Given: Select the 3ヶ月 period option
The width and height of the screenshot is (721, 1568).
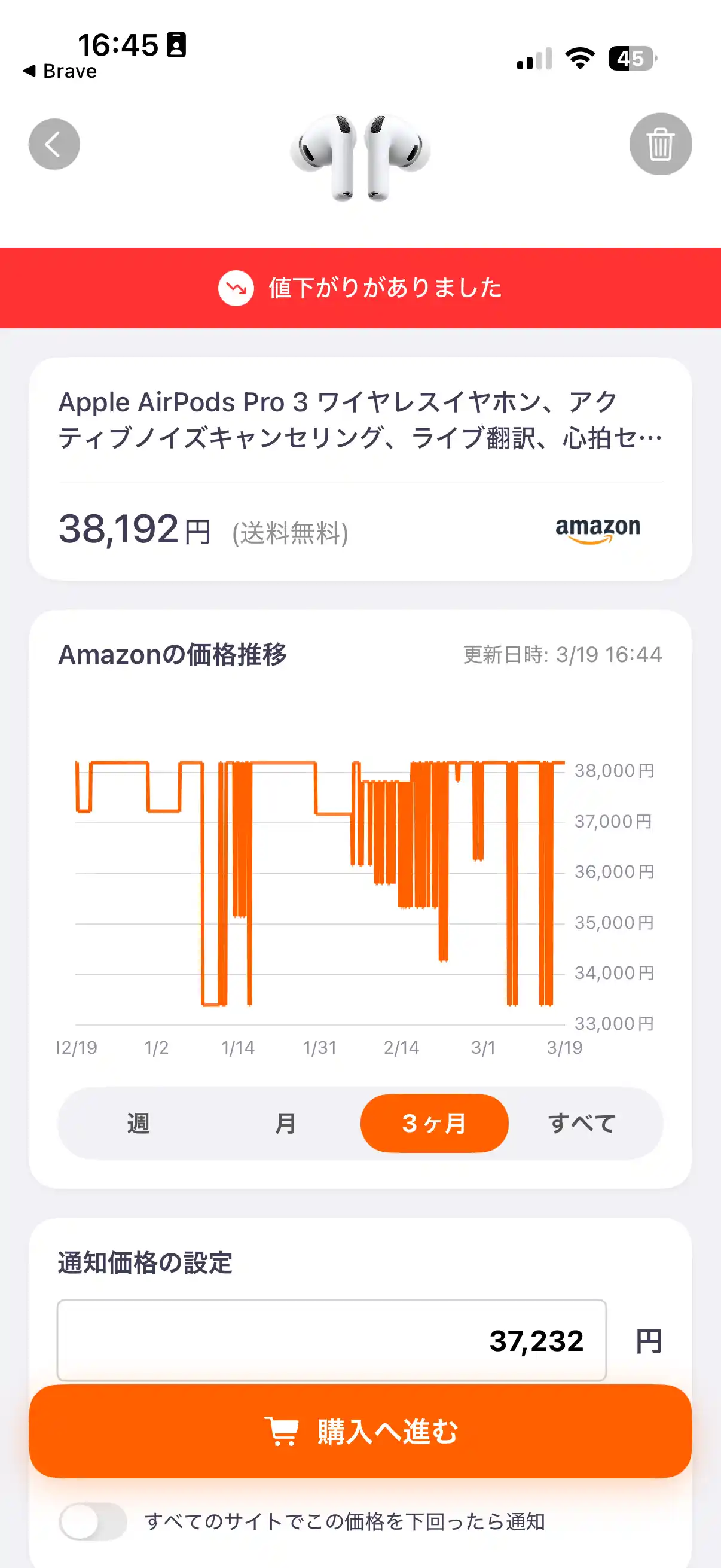Looking at the screenshot, I should 434,1123.
